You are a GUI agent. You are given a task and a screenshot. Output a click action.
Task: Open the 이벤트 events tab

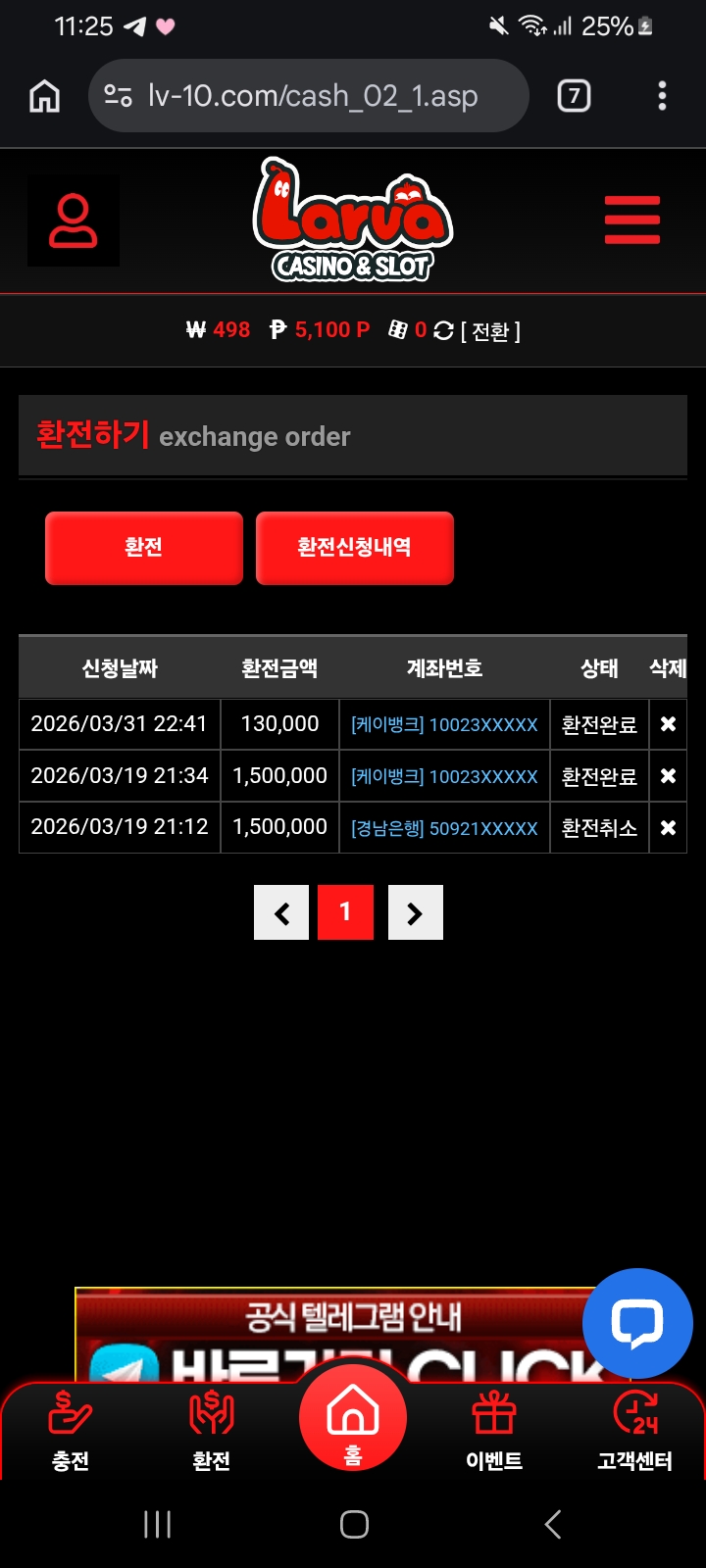click(494, 1431)
